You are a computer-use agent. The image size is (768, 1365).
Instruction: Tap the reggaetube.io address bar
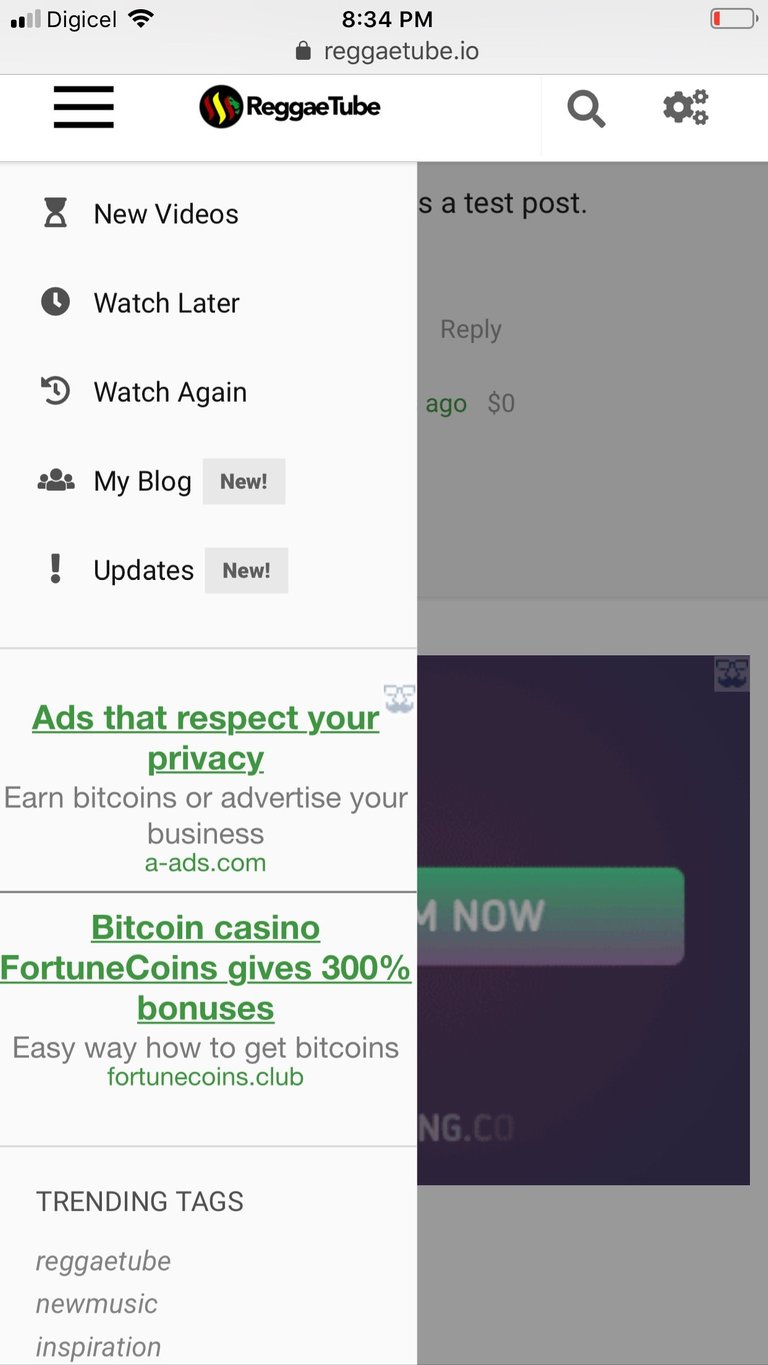tap(387, 51)
